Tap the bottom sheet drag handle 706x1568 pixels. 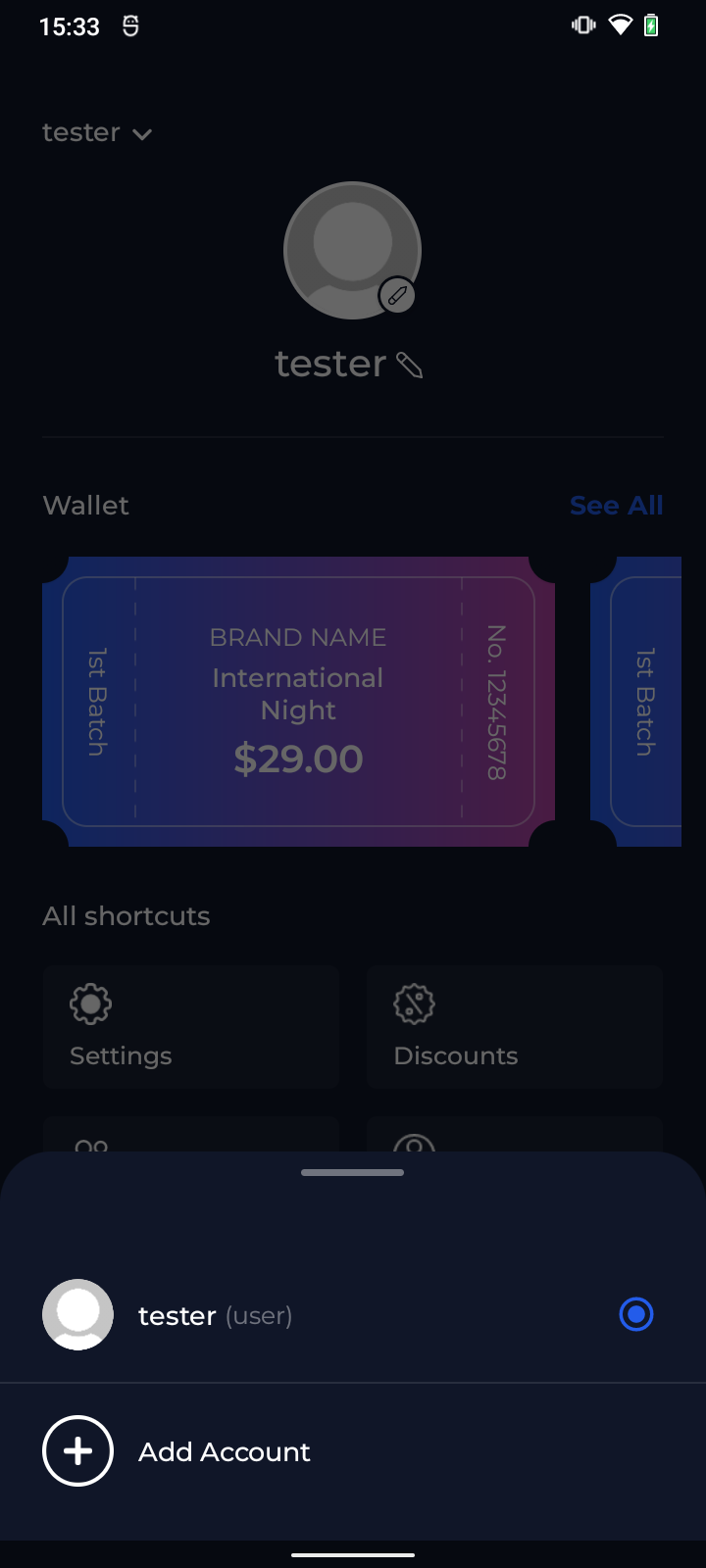point(353,1172)
